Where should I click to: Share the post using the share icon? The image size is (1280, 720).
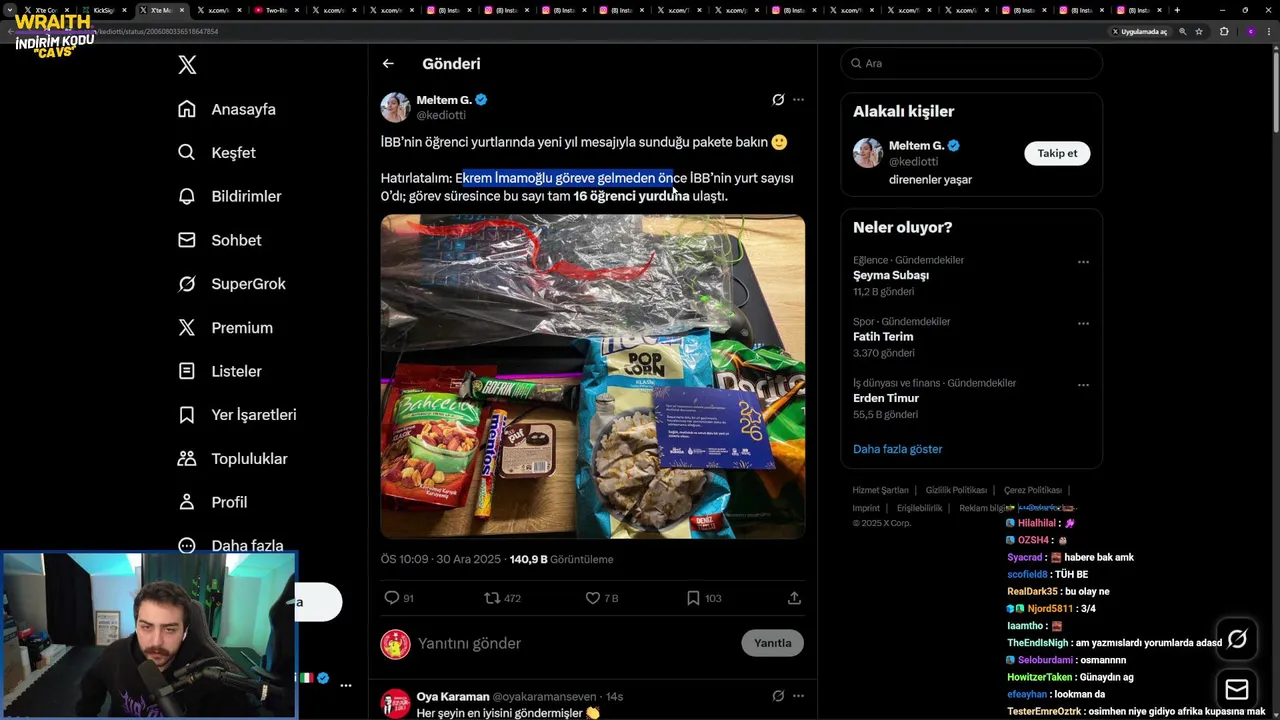tap(794, 598)
